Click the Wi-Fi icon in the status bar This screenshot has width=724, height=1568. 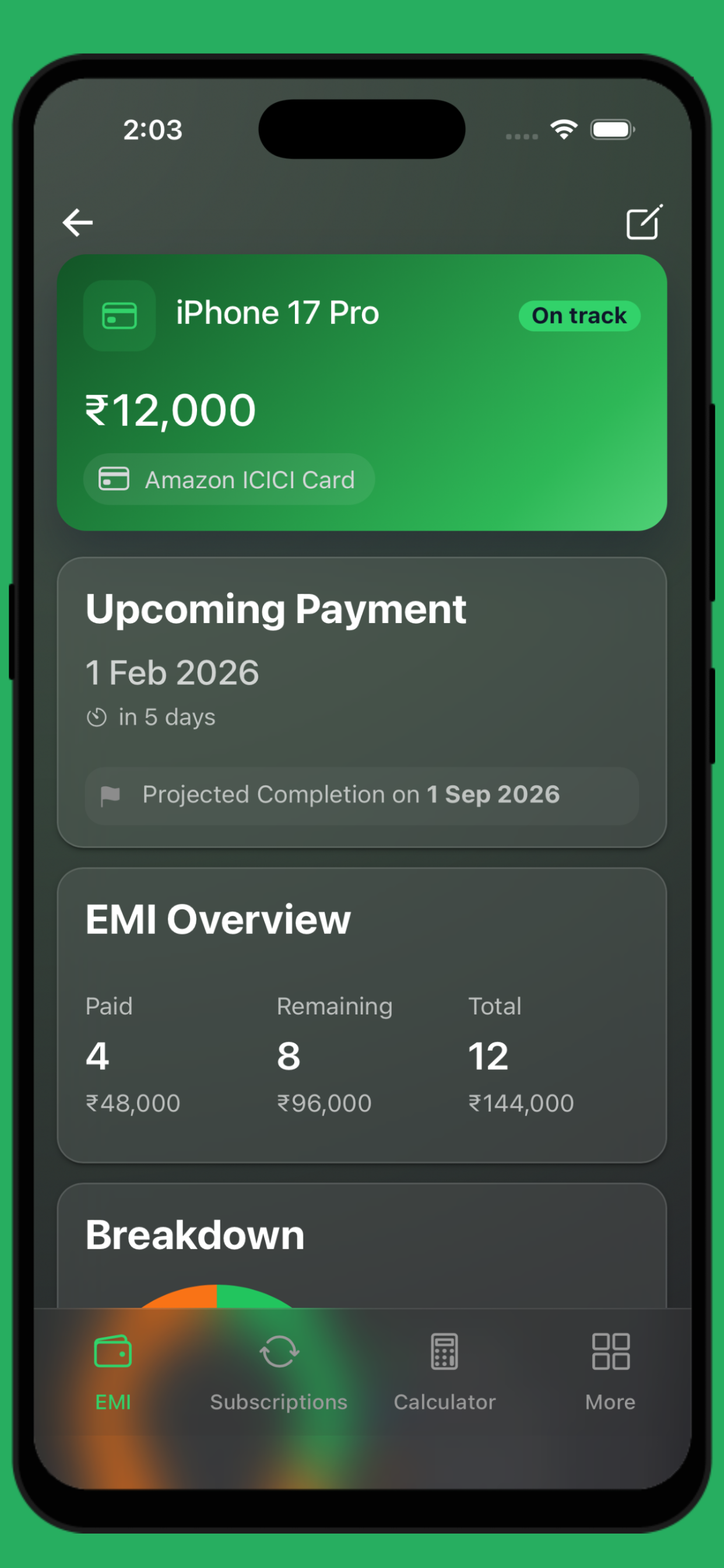(563, 129)
